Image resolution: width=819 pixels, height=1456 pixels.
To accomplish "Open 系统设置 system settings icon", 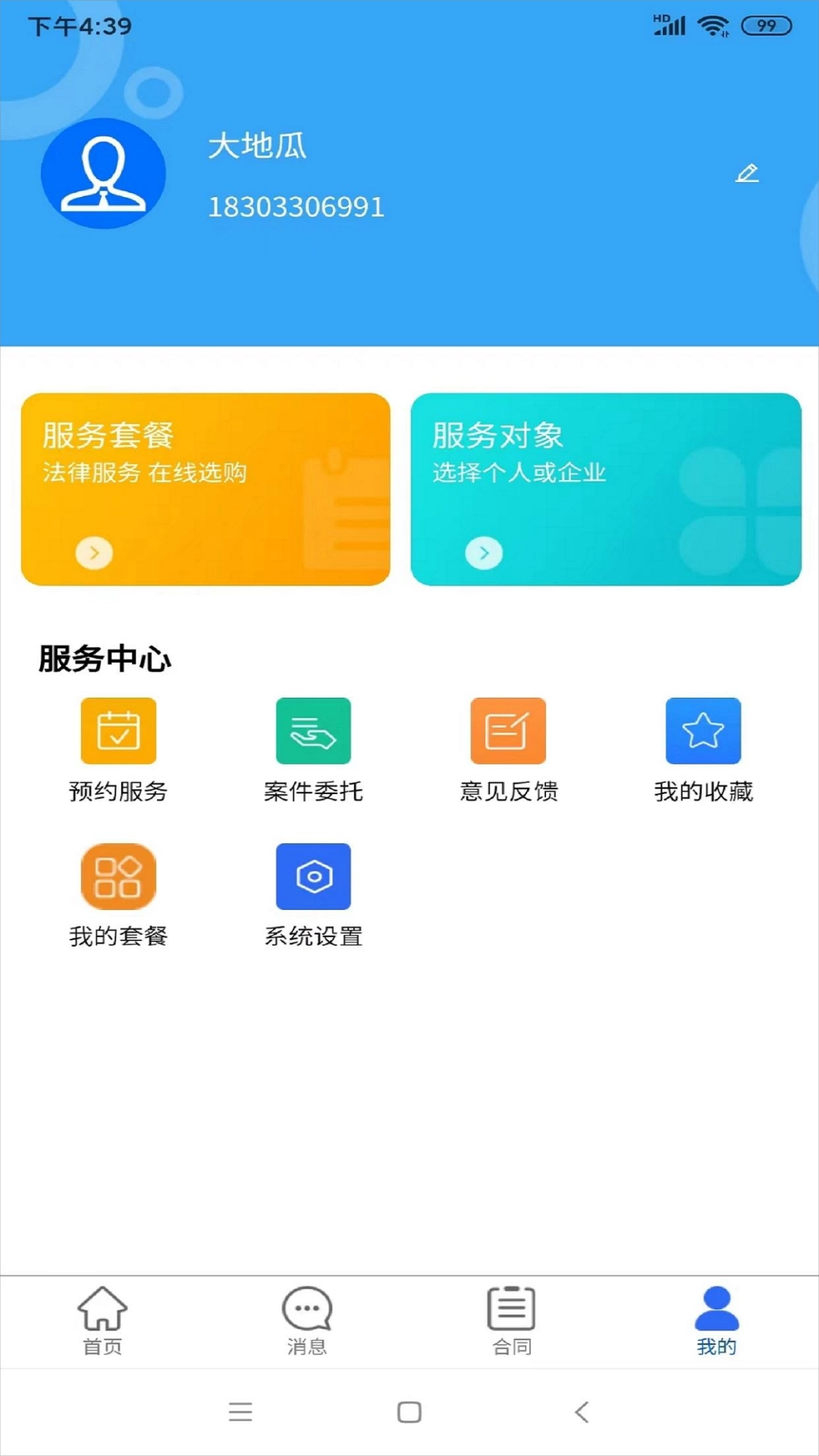I will (x=313, y=876).
